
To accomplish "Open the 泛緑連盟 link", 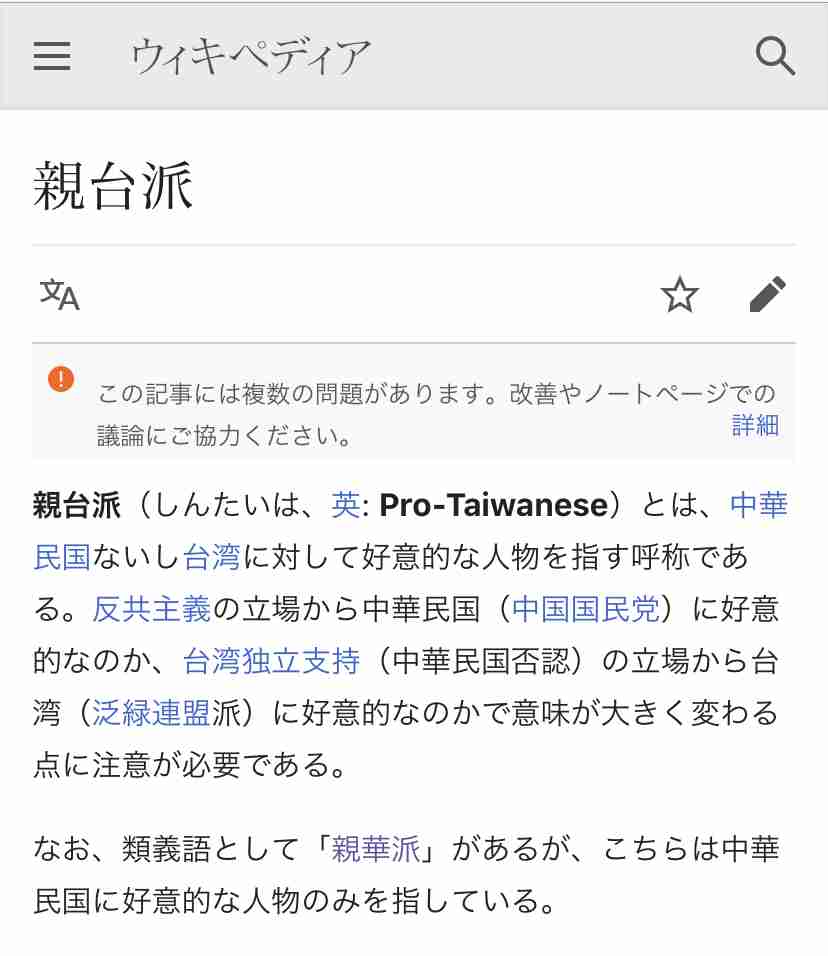I will pyautogui.click(x=151, y=713).
